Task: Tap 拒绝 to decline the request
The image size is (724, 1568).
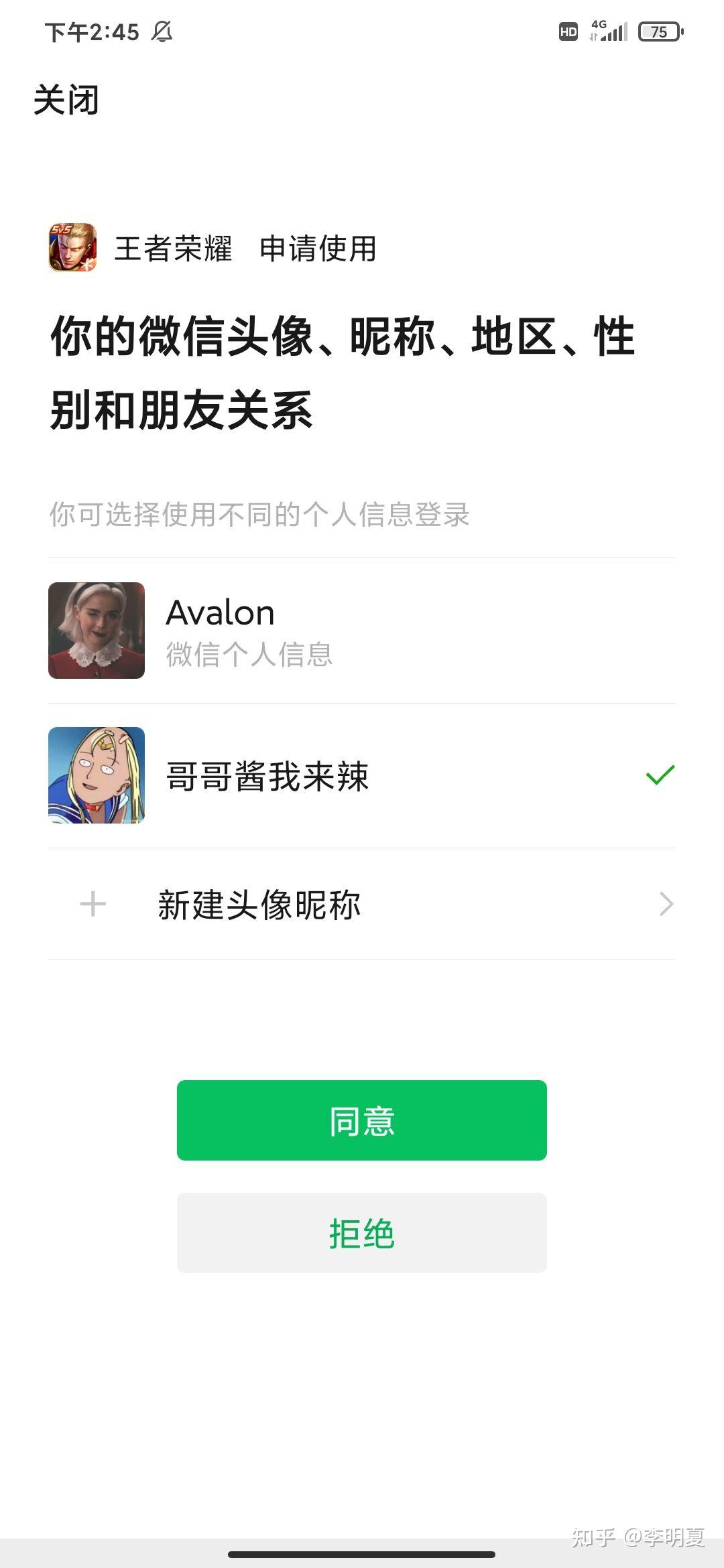Action: click(x=362, y=1233)
